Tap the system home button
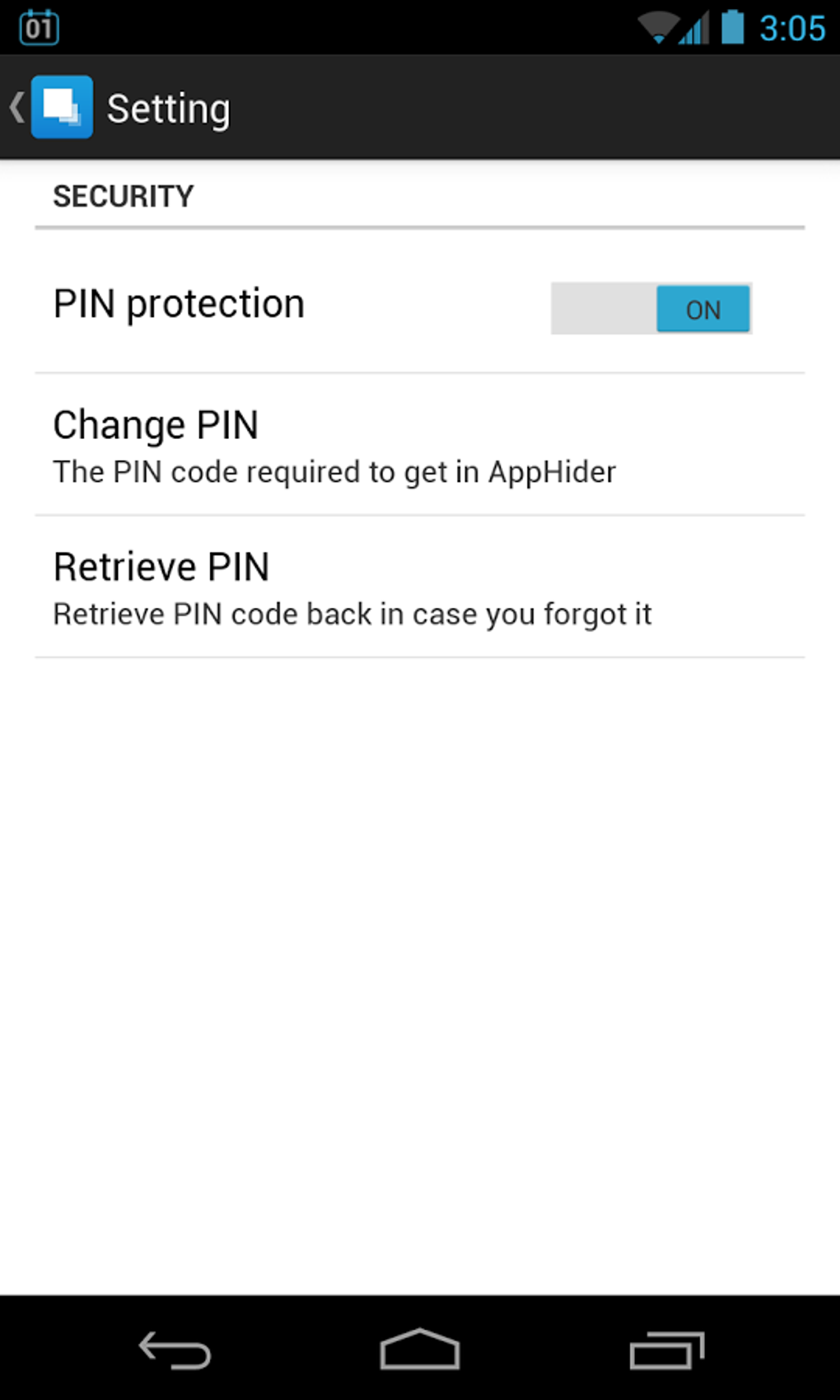This screenshot has width=840, height=1400. coord(420,1349)
